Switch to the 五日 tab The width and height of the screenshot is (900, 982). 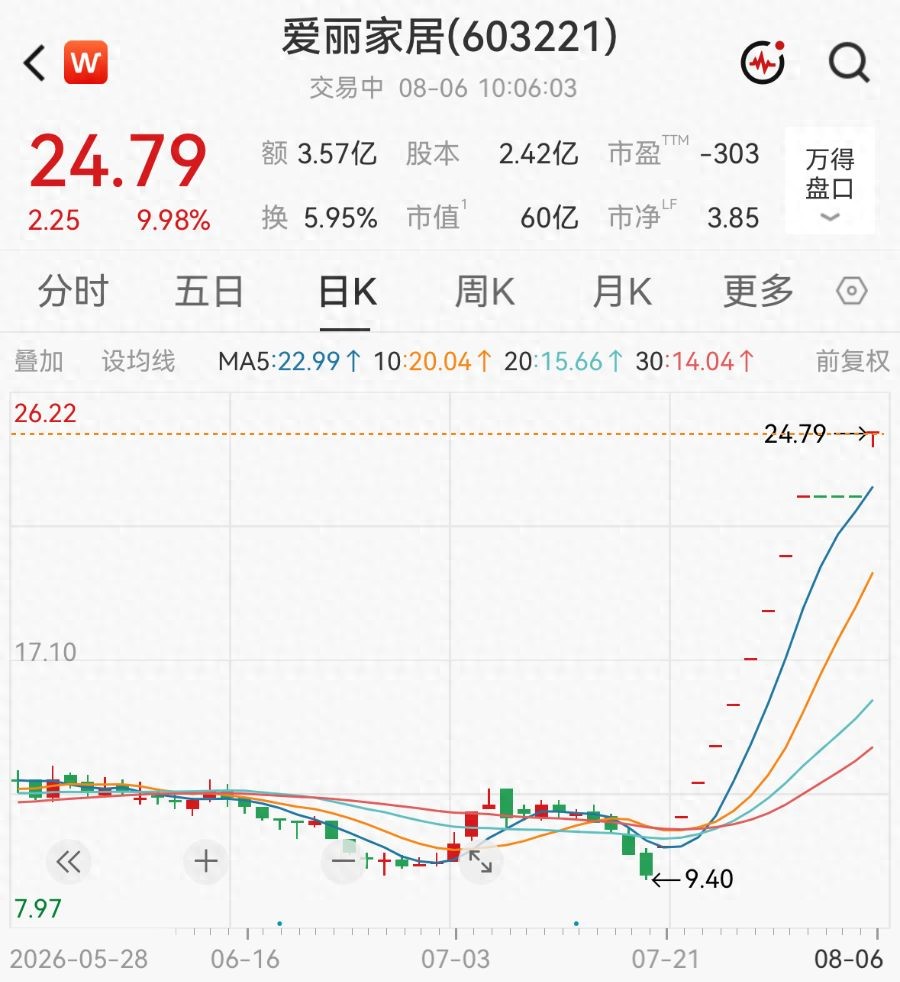[x=209, y=292]
